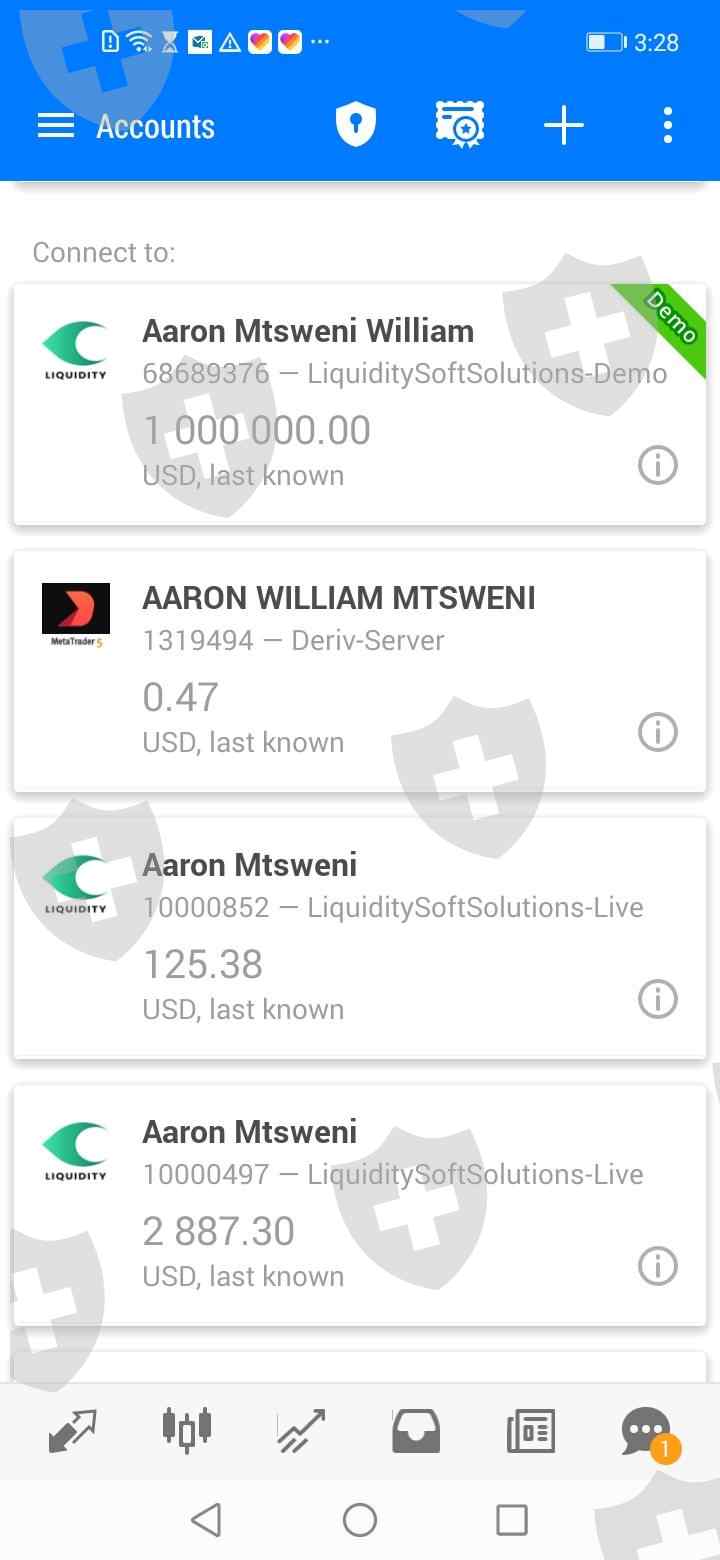
Task: Connect to Aaron Mtsweni William demo account
Action: [360, 404]
